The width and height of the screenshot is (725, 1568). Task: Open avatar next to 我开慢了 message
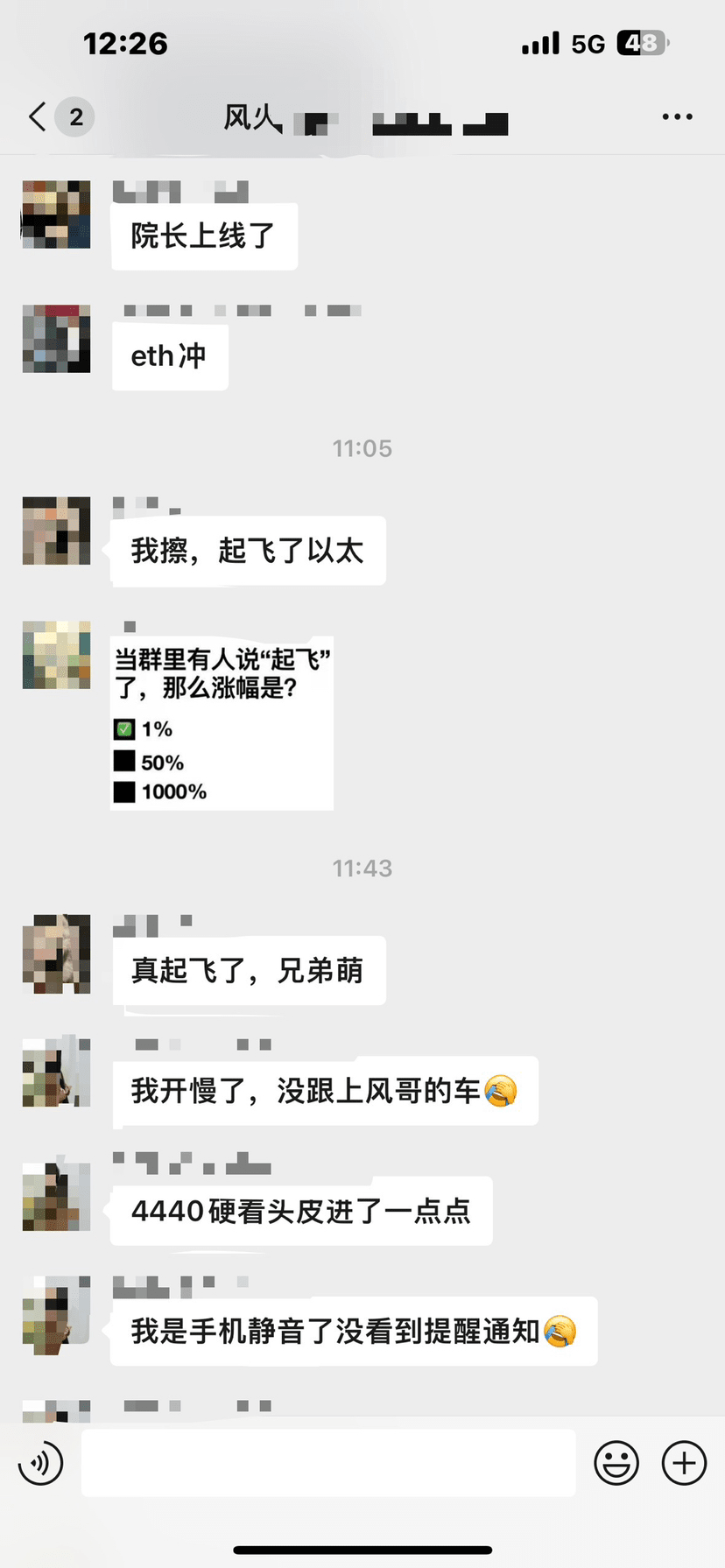click(56, 1072)
